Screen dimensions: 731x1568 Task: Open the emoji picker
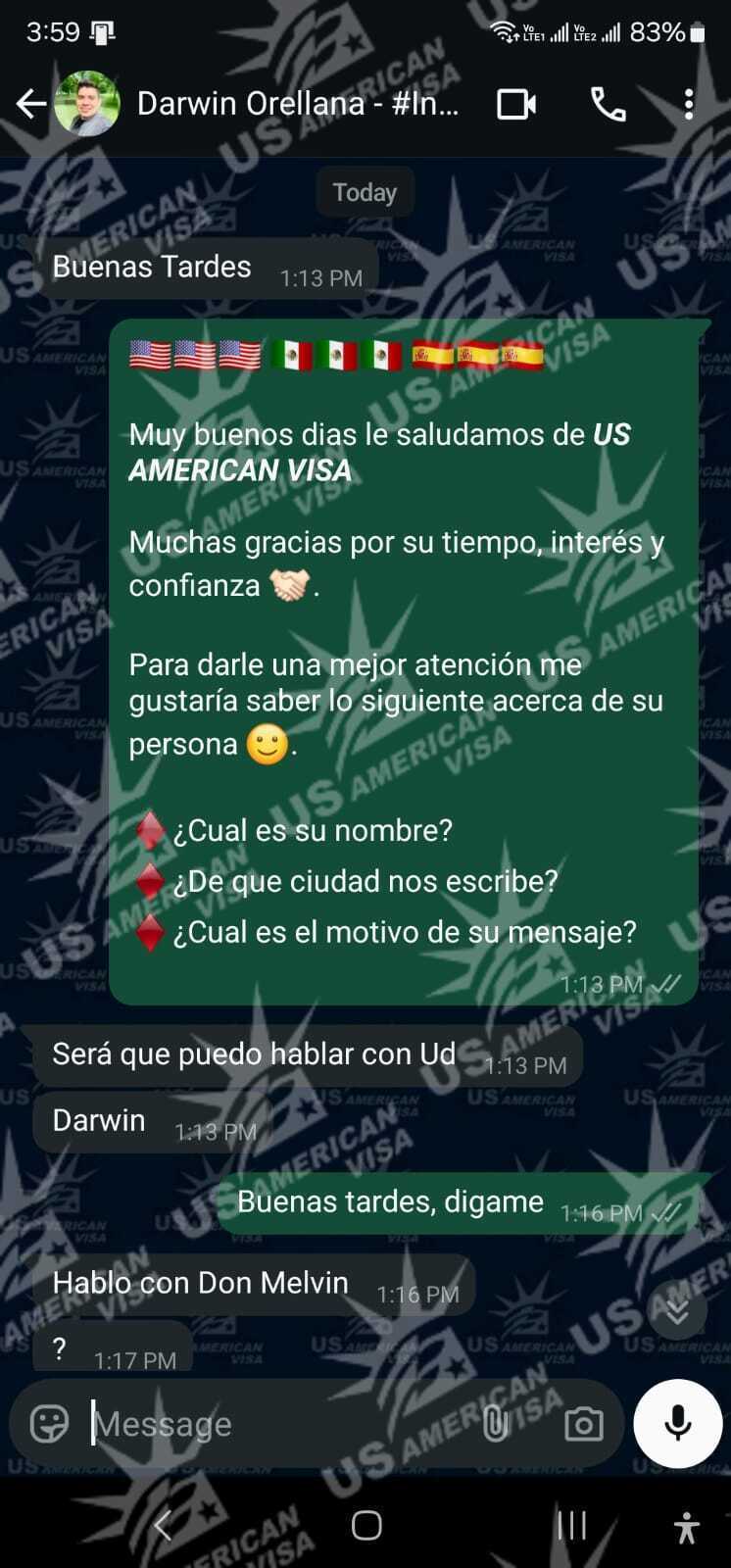[49, 1423]
